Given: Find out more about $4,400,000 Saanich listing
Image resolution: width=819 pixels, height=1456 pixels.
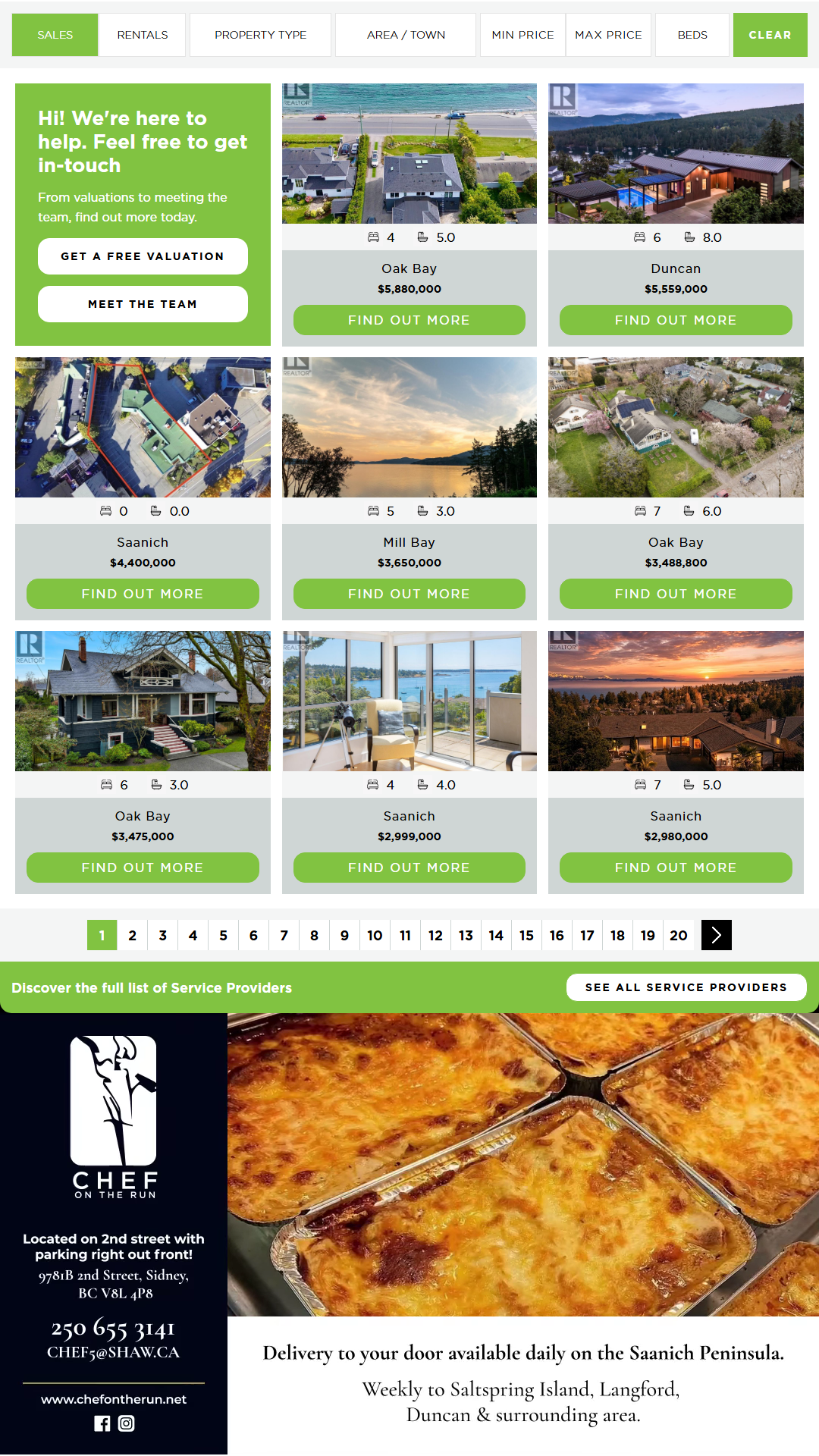Looking at the screenshot, I should pyautogui.click(x=143, y=594).
